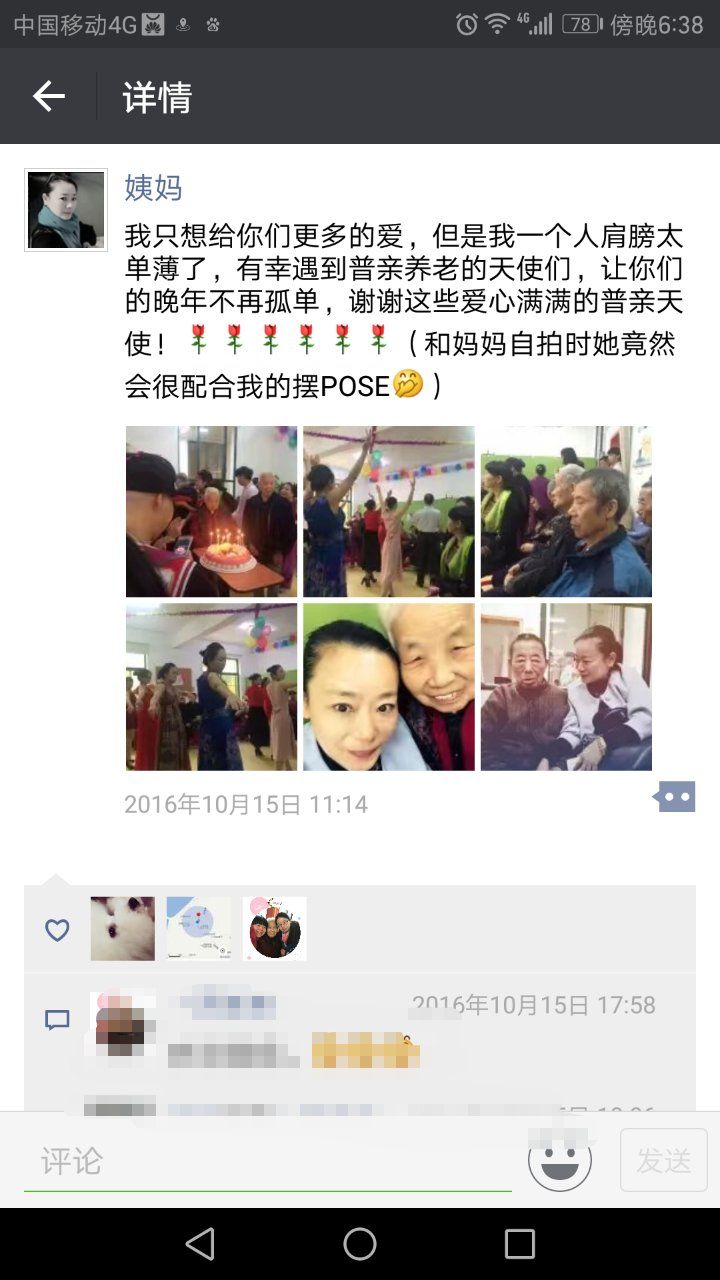Go back from the 详情 page
Image resolution: width=720 pixels, height=1280 pixels.
[48, 96]
